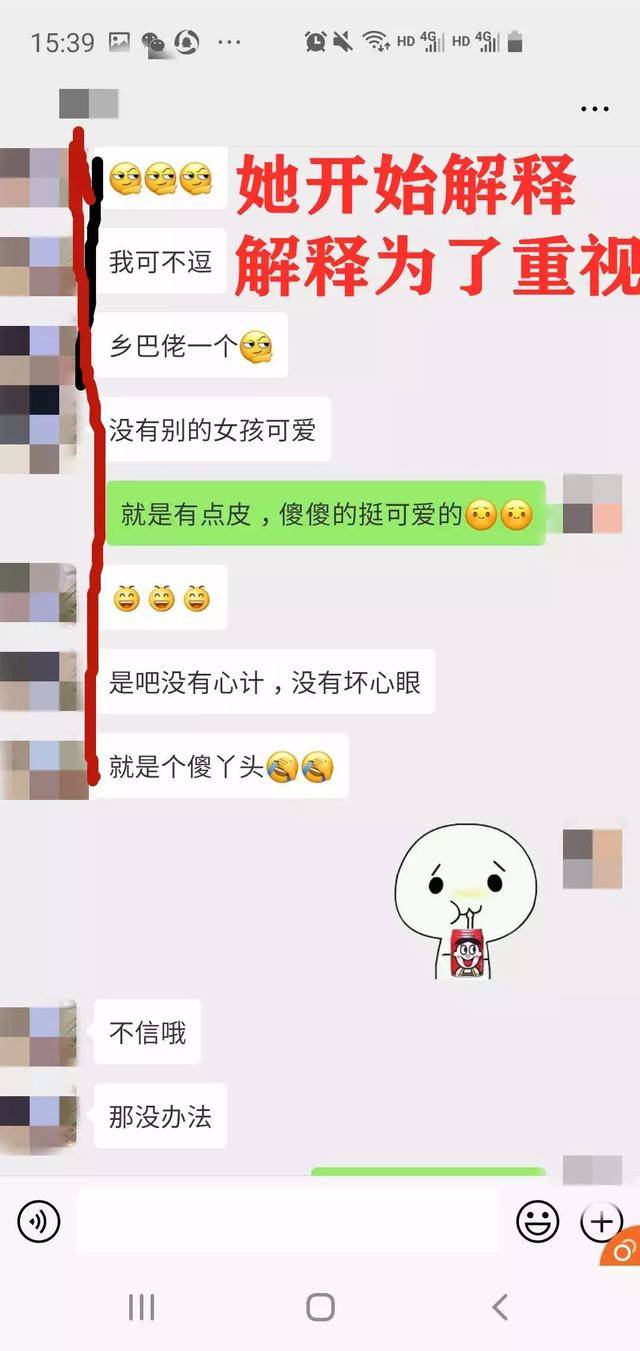Open the chat overflow menu
640x1351 pixels.
pos(594,109)
